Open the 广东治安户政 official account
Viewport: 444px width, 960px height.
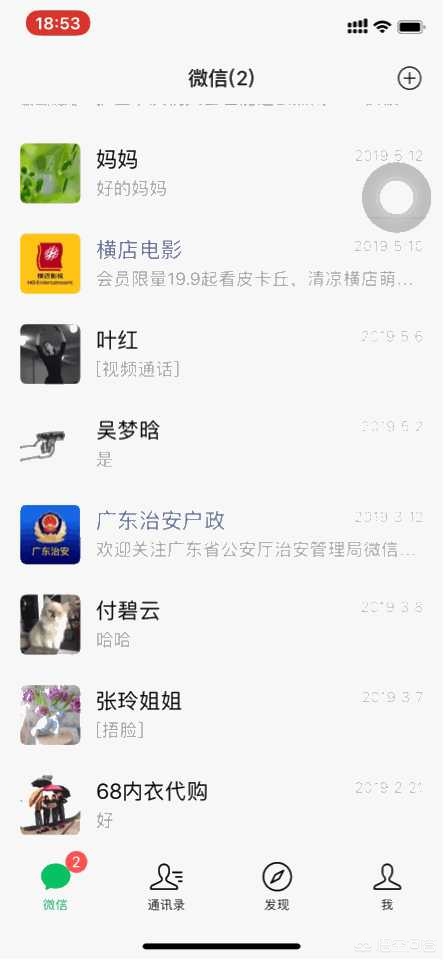222,534
